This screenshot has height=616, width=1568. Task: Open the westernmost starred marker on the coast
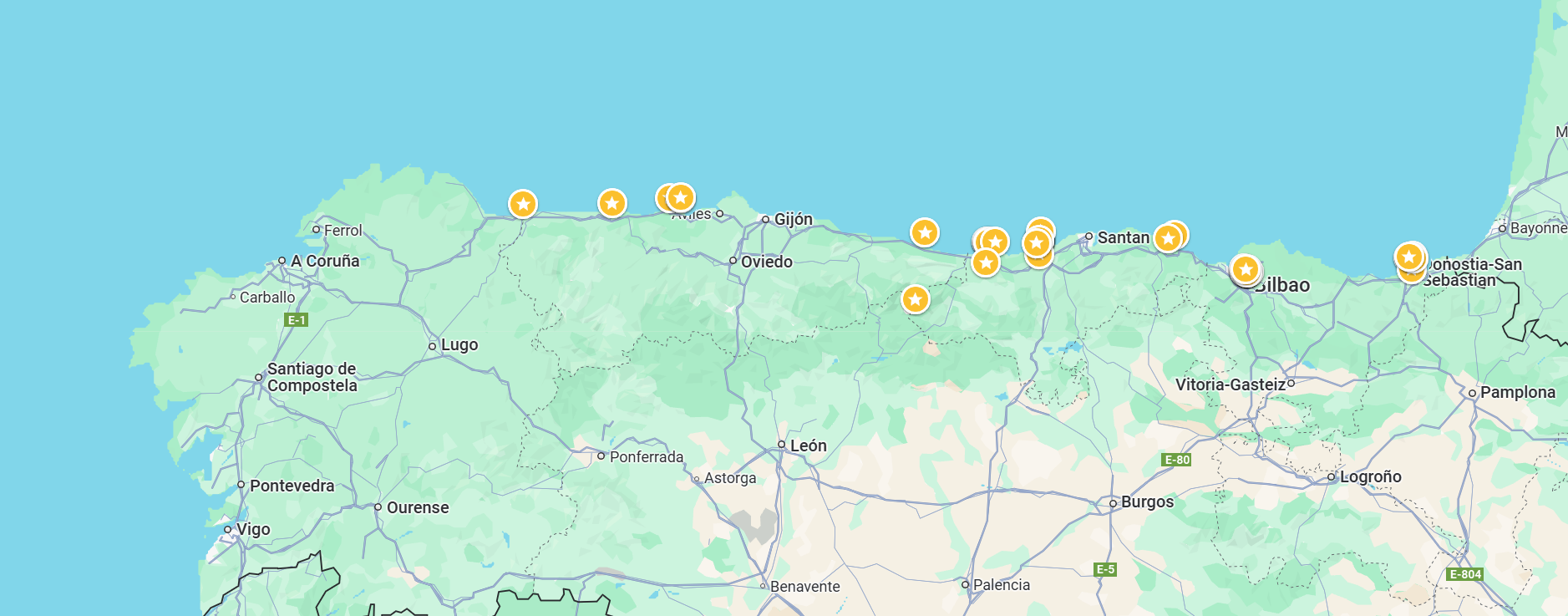click(x=523, y=204)
